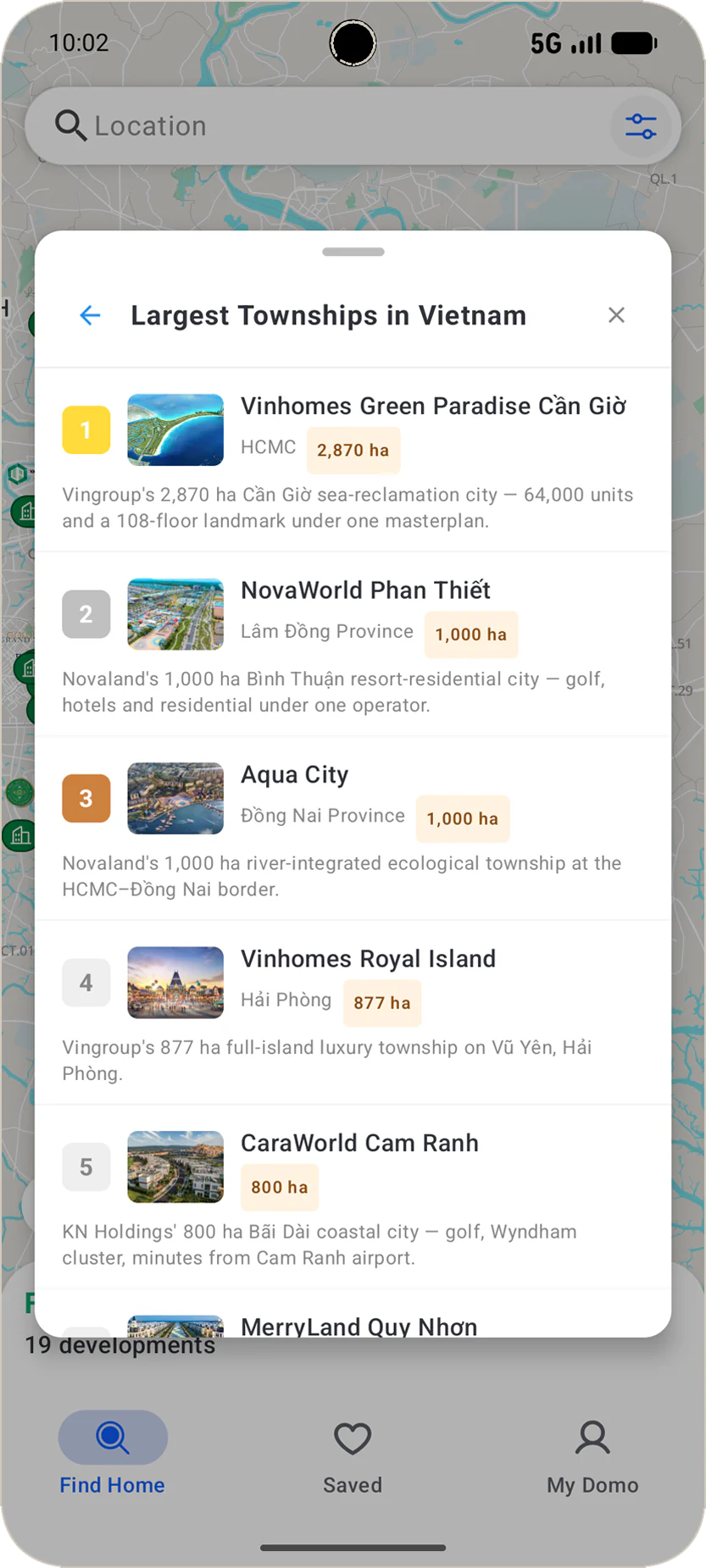Go to the My Domo tab
Viewport: 706px width, 1568px height.
tap(592, 1457)
